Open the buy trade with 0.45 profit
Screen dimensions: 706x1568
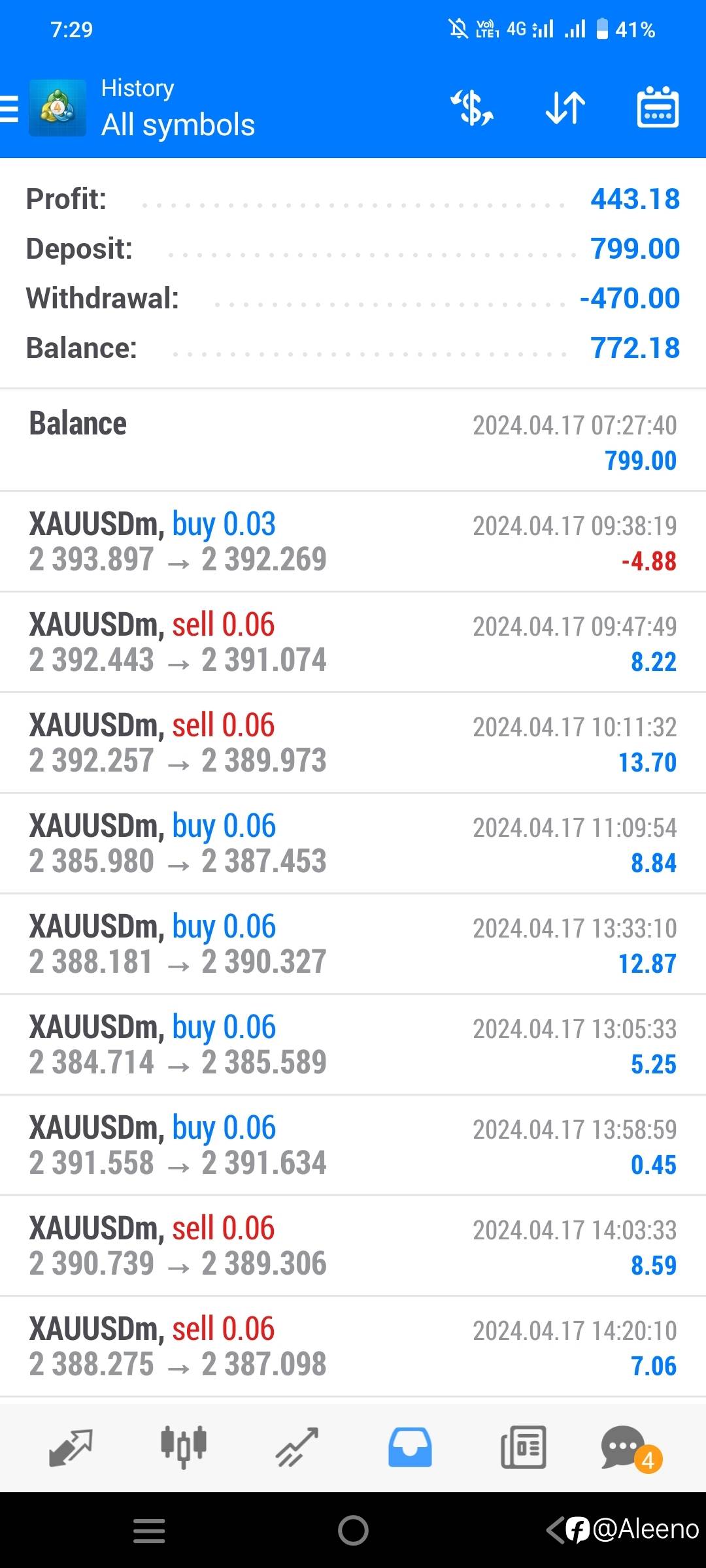[353, 1145]
